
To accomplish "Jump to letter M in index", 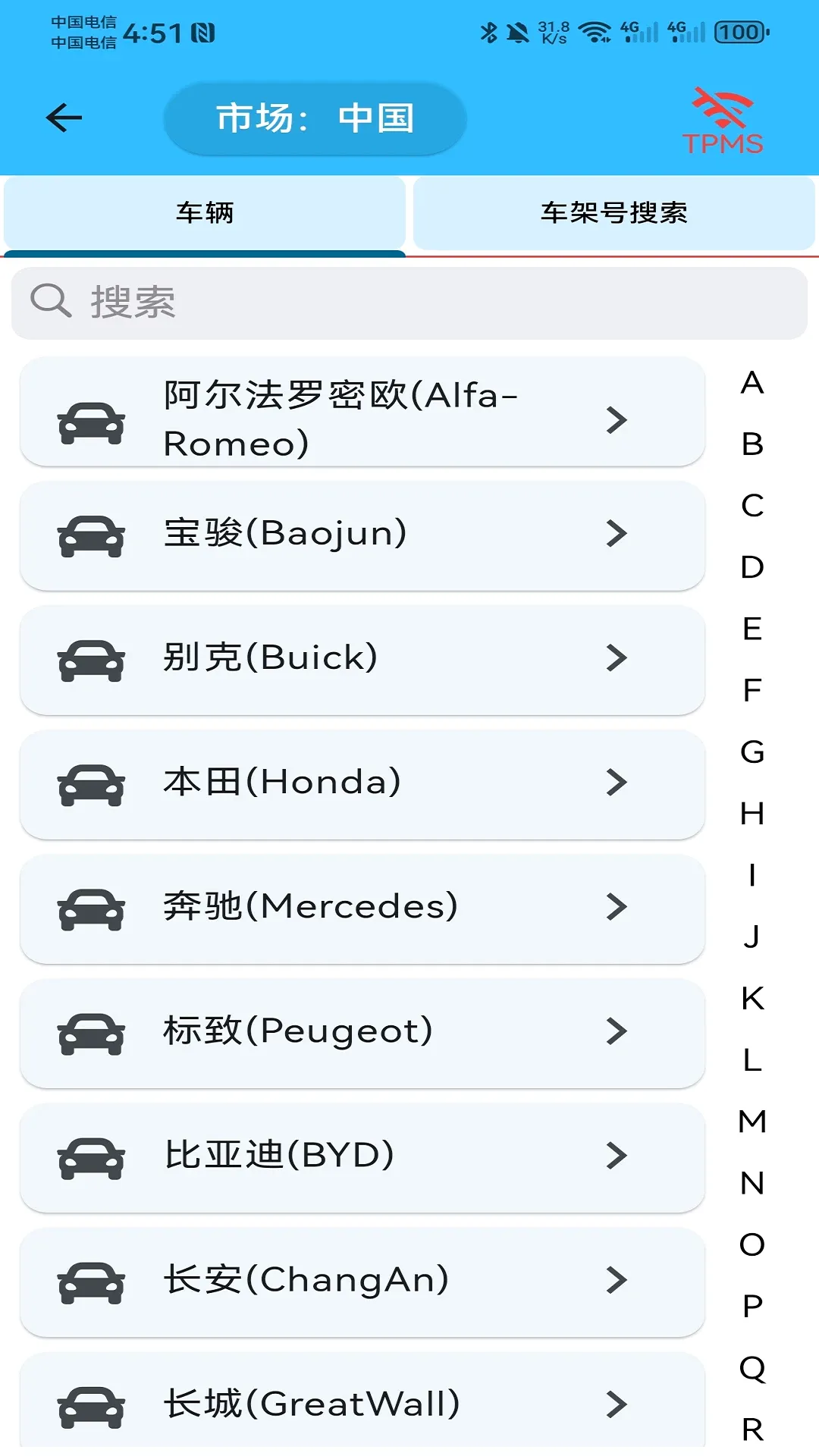I will [752, 1122].
